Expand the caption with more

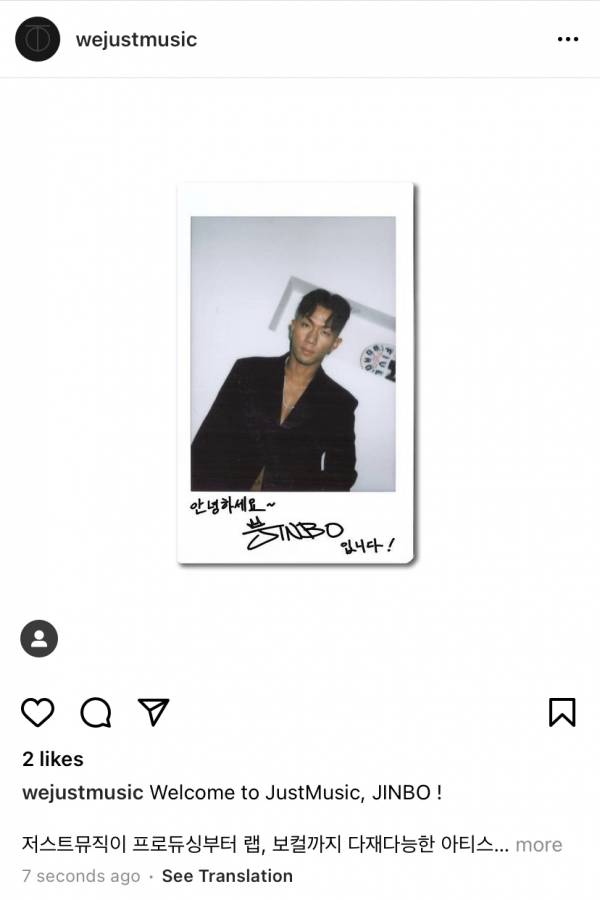click(538, 845)
